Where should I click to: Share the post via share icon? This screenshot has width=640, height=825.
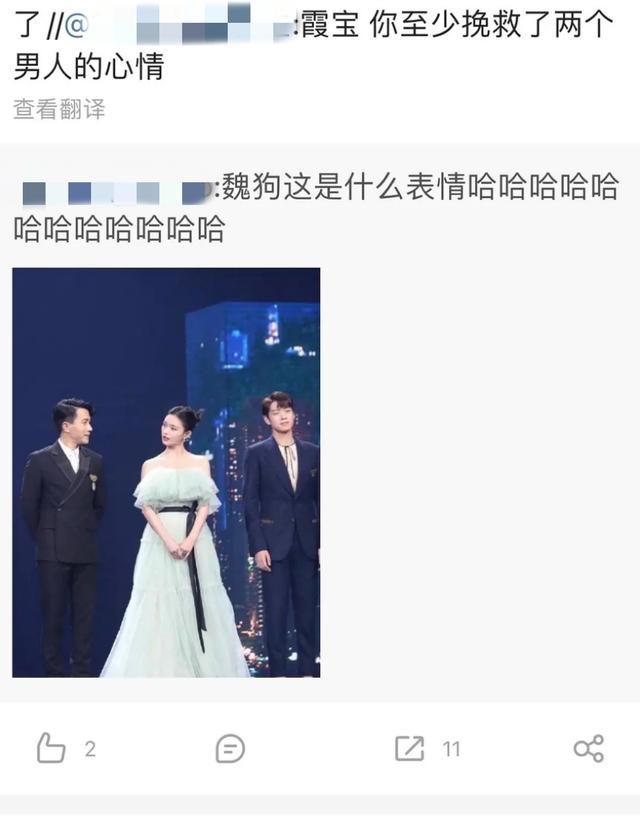coord(588,748)
